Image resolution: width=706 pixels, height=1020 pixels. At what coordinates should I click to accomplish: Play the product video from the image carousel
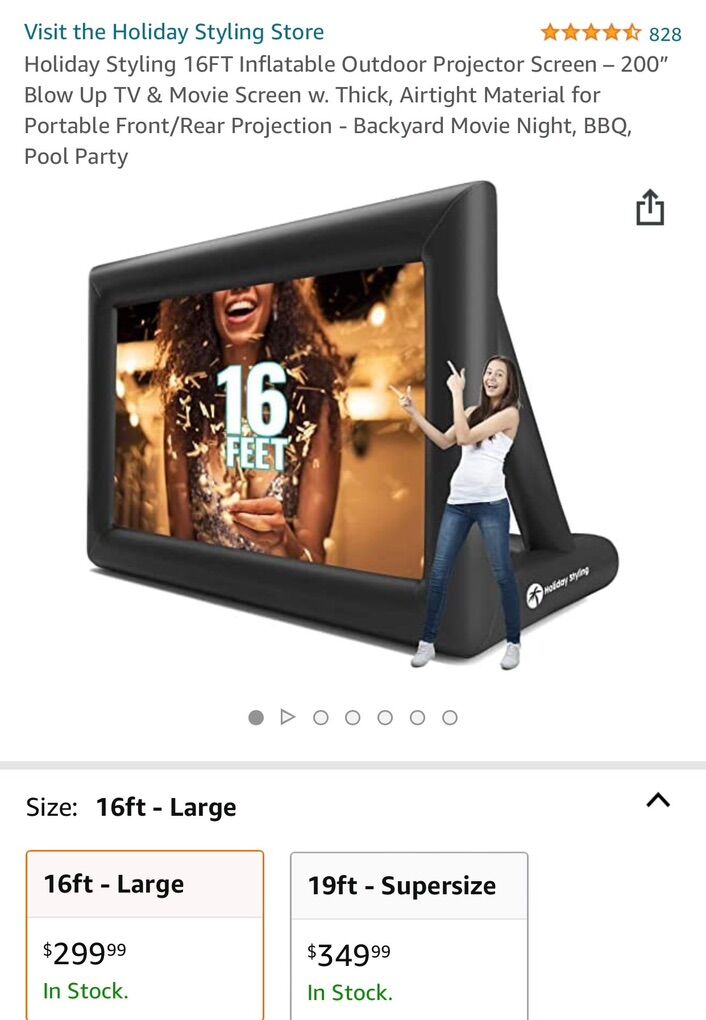288,717
